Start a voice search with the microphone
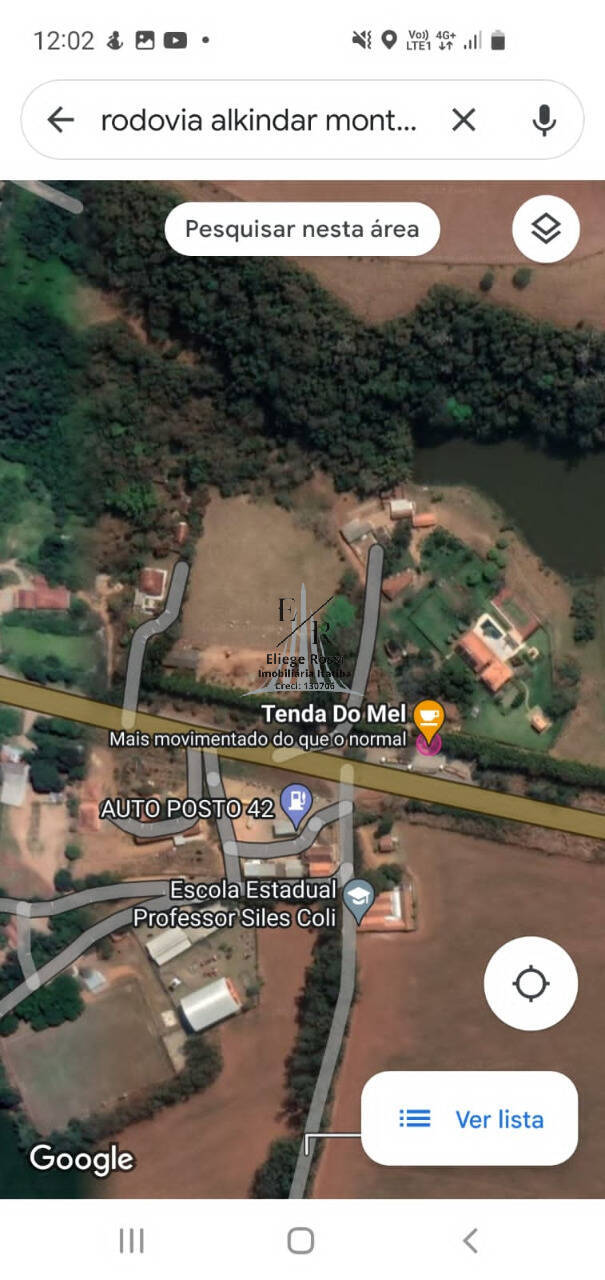This screenshot has width=605, height=1280. (543, 121)
